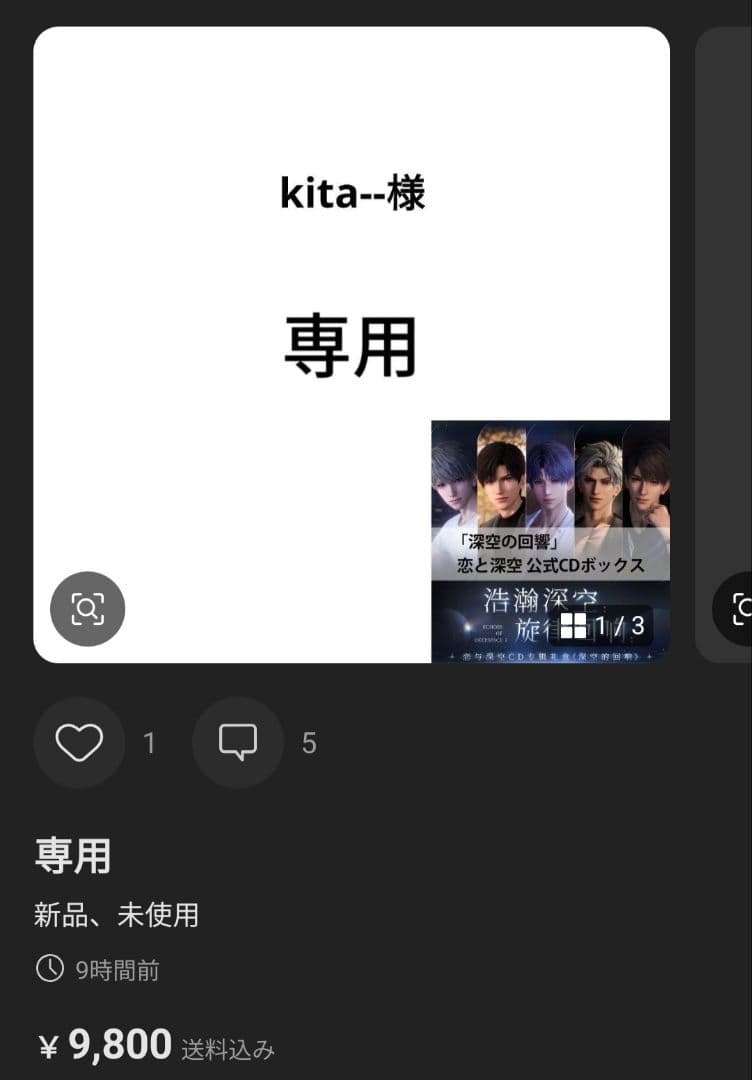This screenshot has height=1080, width=752.
Task: Click the comment count showing 5
Action: pyautogui.click(x=310, y=743)
